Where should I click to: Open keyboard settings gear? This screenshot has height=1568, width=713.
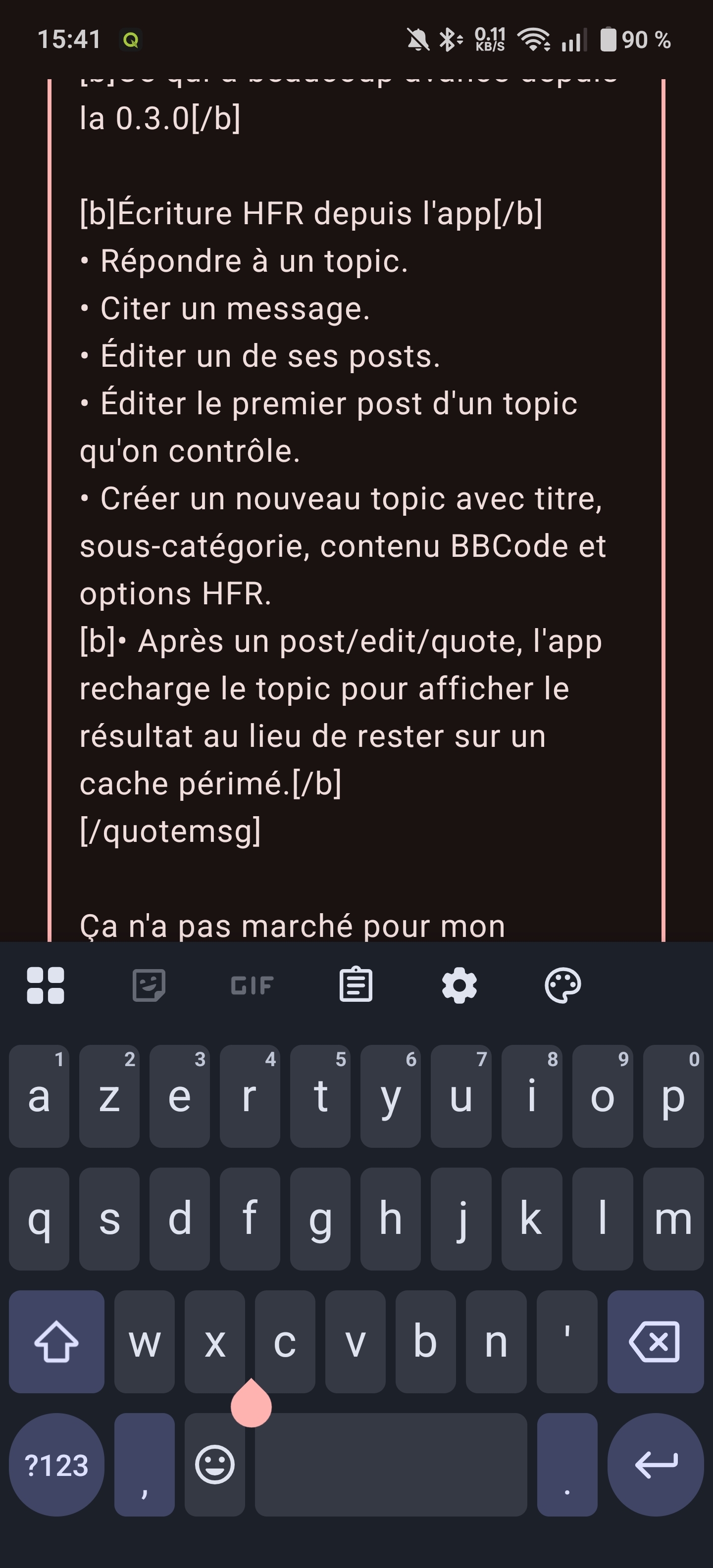tap(459, 985)
